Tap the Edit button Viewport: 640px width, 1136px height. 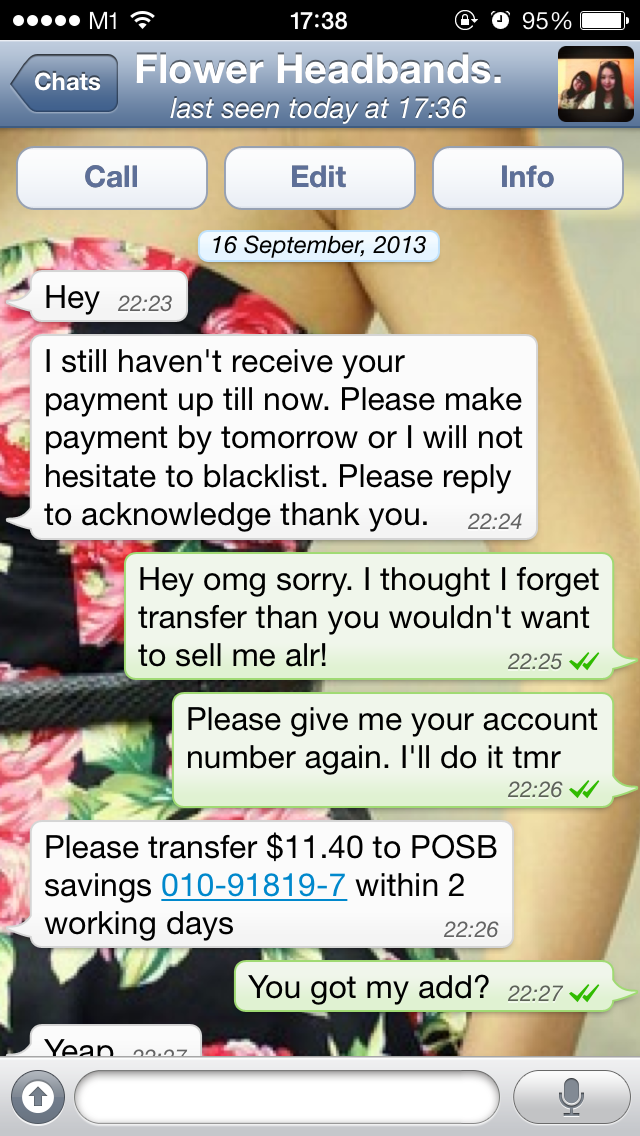coord(320,178)
